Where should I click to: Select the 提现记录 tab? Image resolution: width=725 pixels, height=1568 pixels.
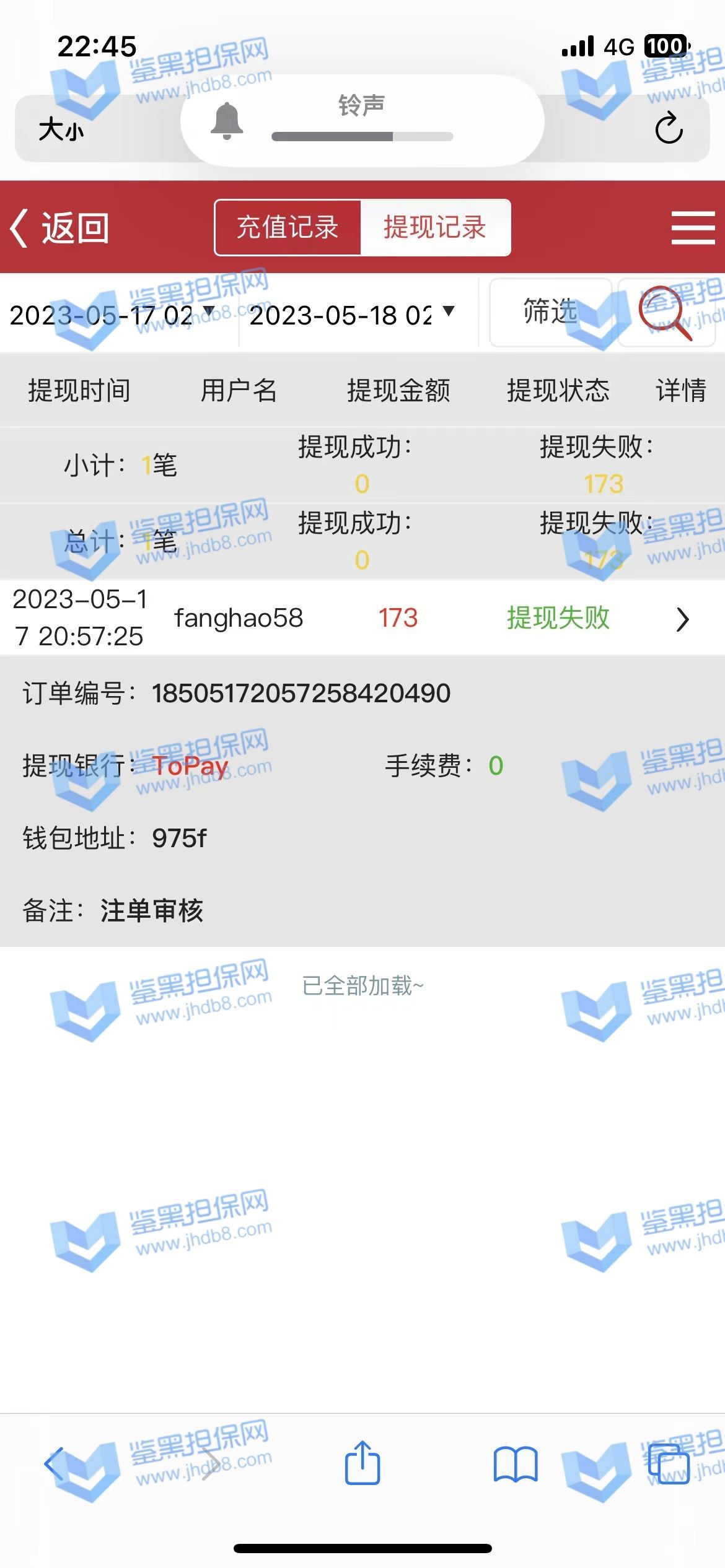tap(435, 227)
